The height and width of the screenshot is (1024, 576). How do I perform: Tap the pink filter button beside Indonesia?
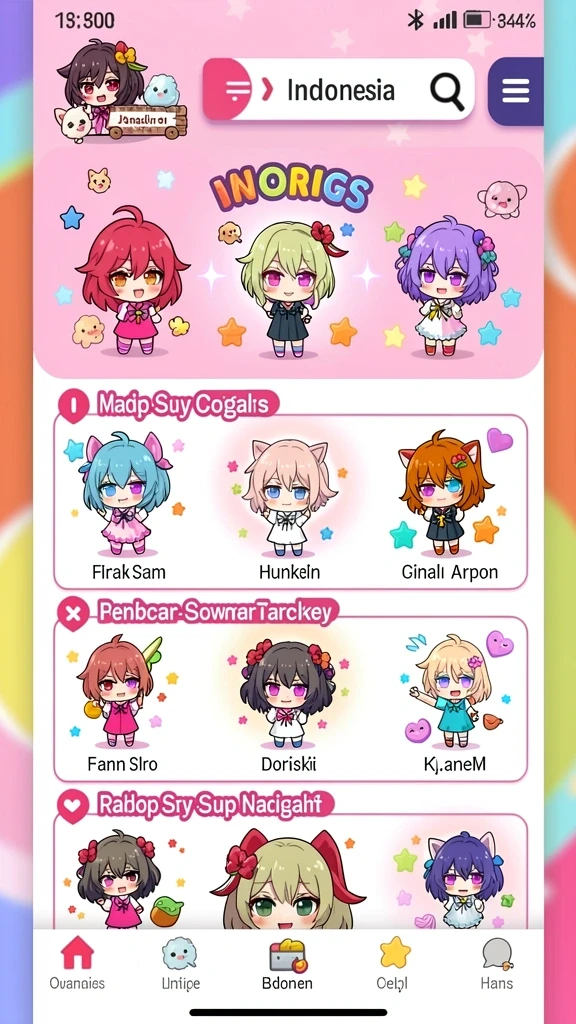point(227,89)
